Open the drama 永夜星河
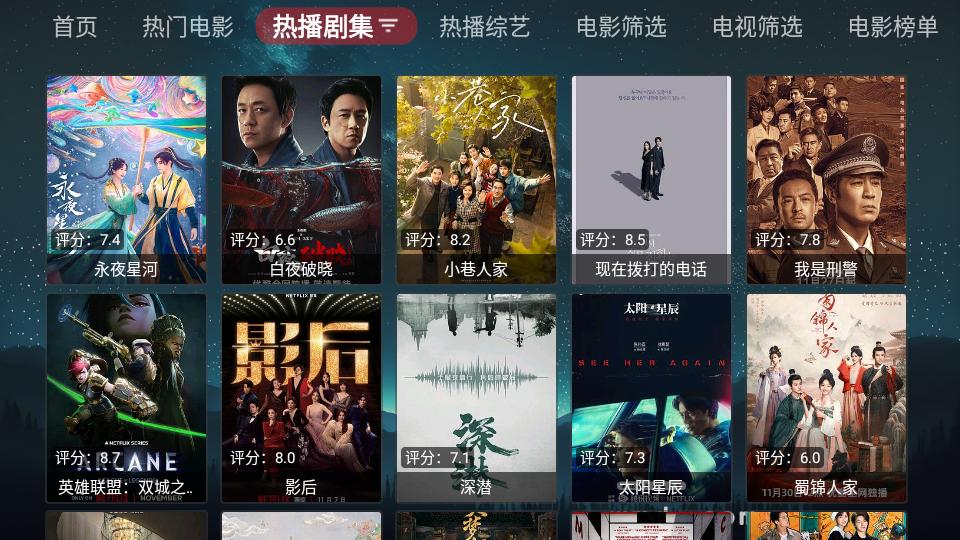 (x=126, y=180)
